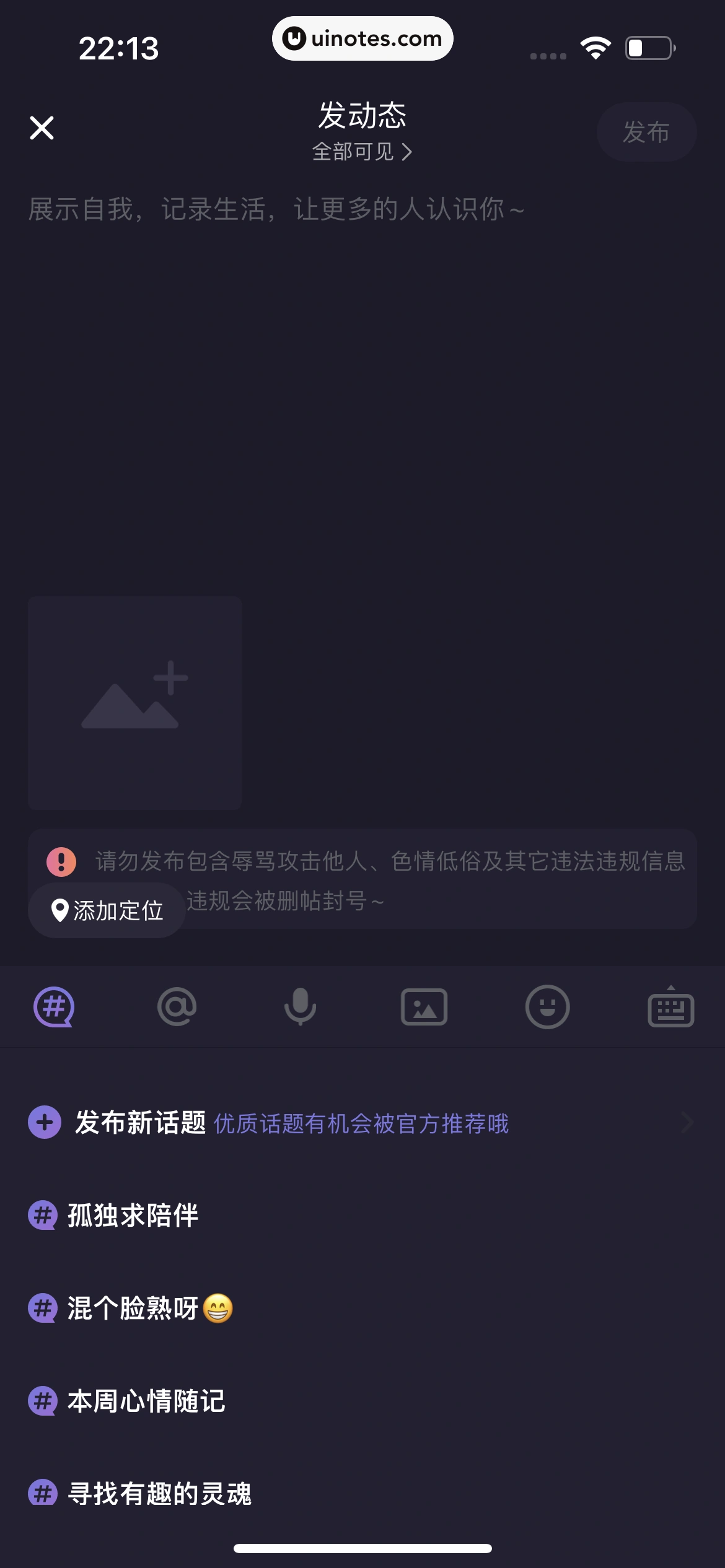Pick the topic 本周心情随记

point(146,1401)
